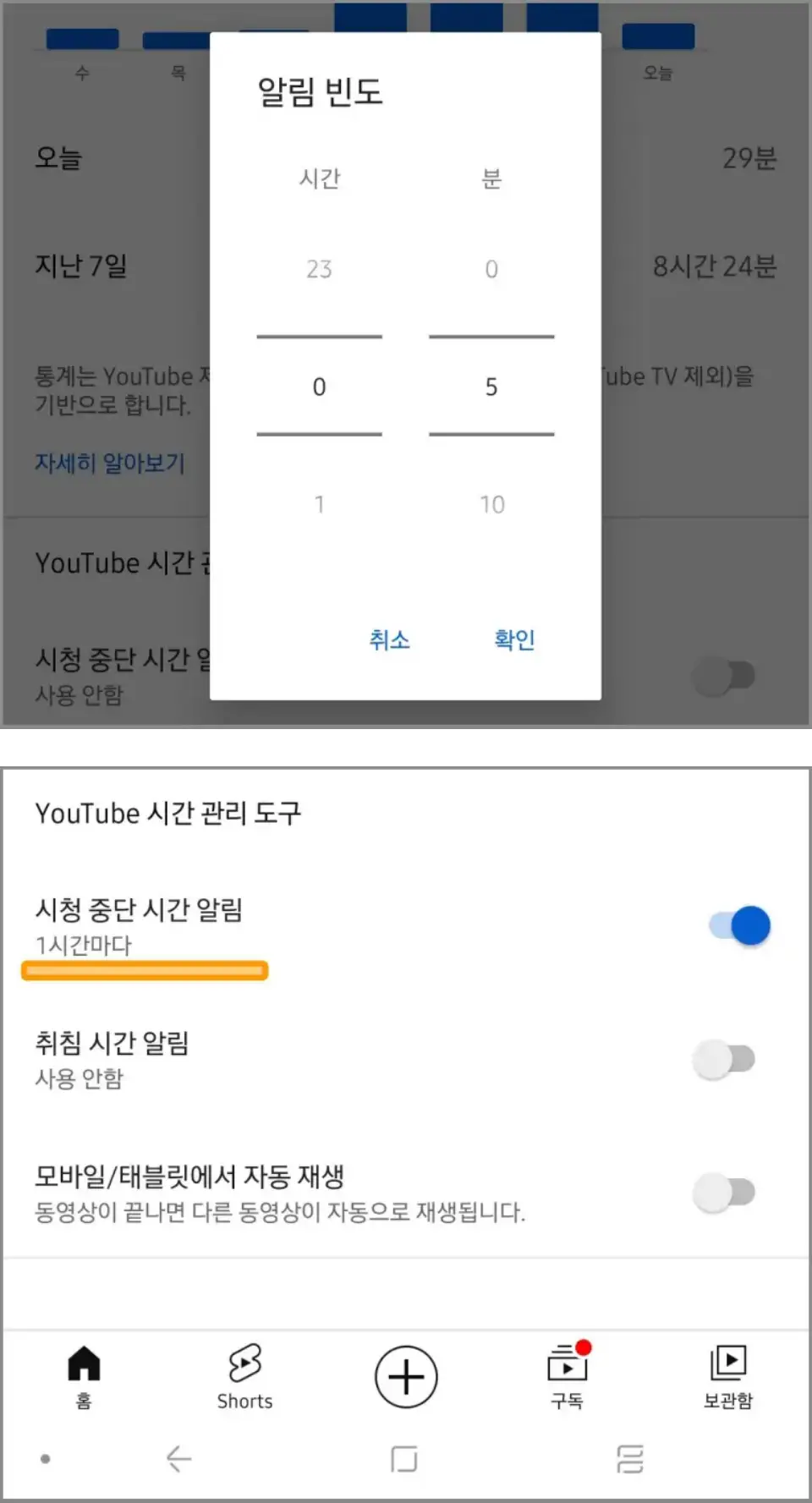Select 10 on the minute picker
Image resolution: width=812 pixels, height=1503 pixels.
click(x=493, y=504)
